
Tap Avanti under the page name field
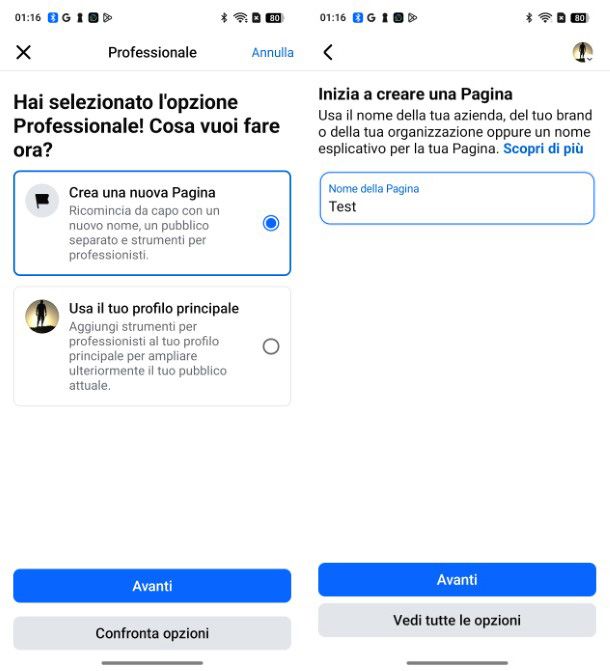(457, 580)
